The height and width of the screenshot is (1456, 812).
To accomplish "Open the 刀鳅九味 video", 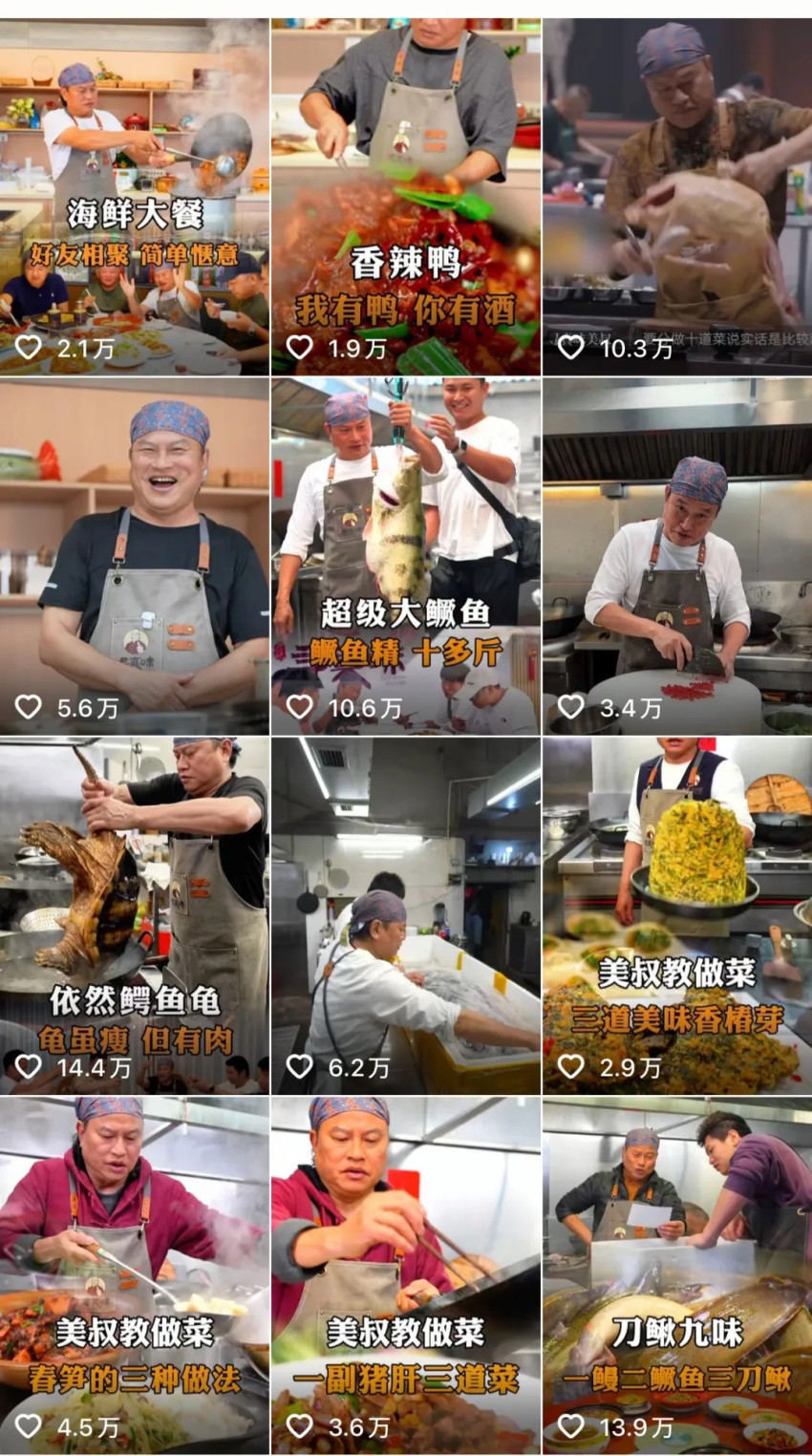I will pos(677,1274).
